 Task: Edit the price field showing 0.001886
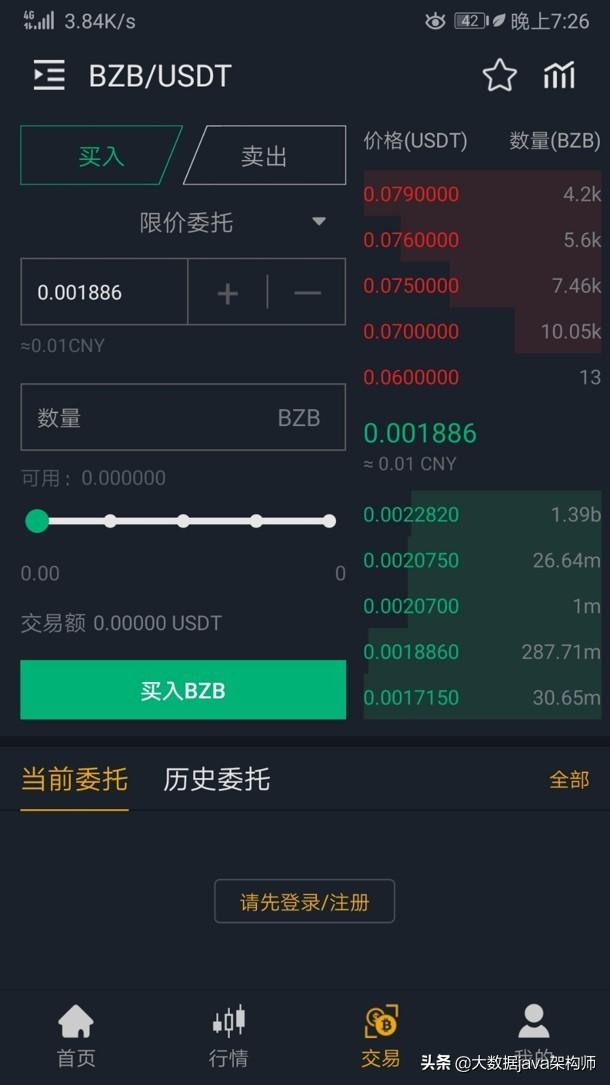pyautogui.click(x=104, y=292)
